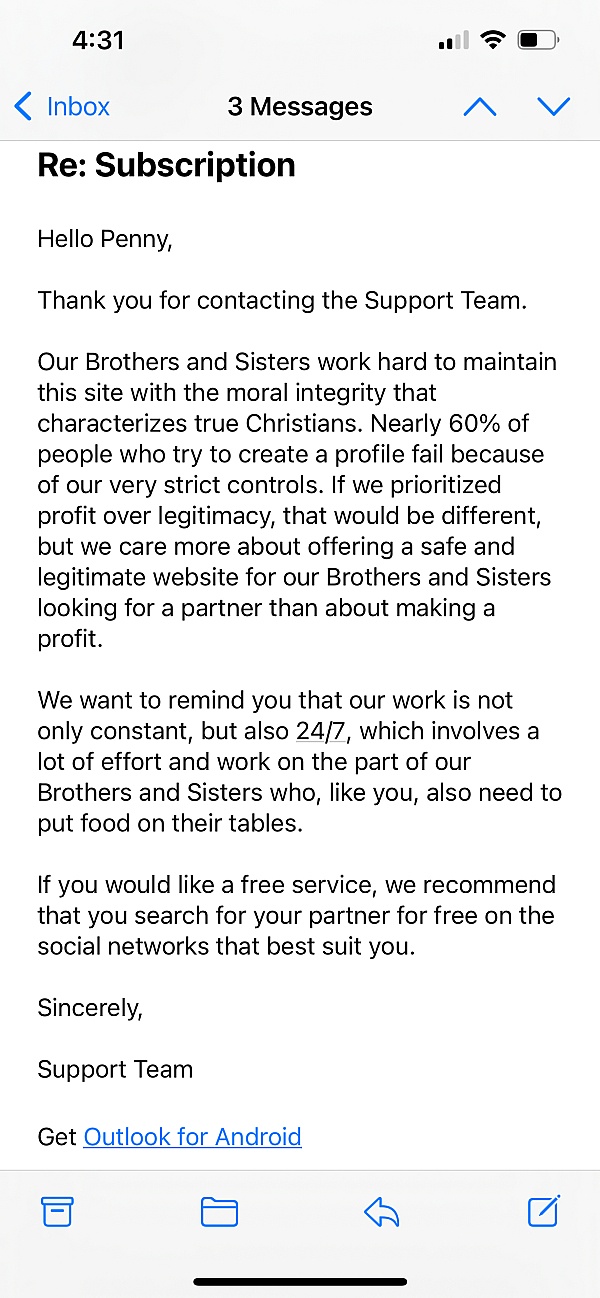Open the reply options arrow
The image size is (600, 1298).
(382, 1213)
